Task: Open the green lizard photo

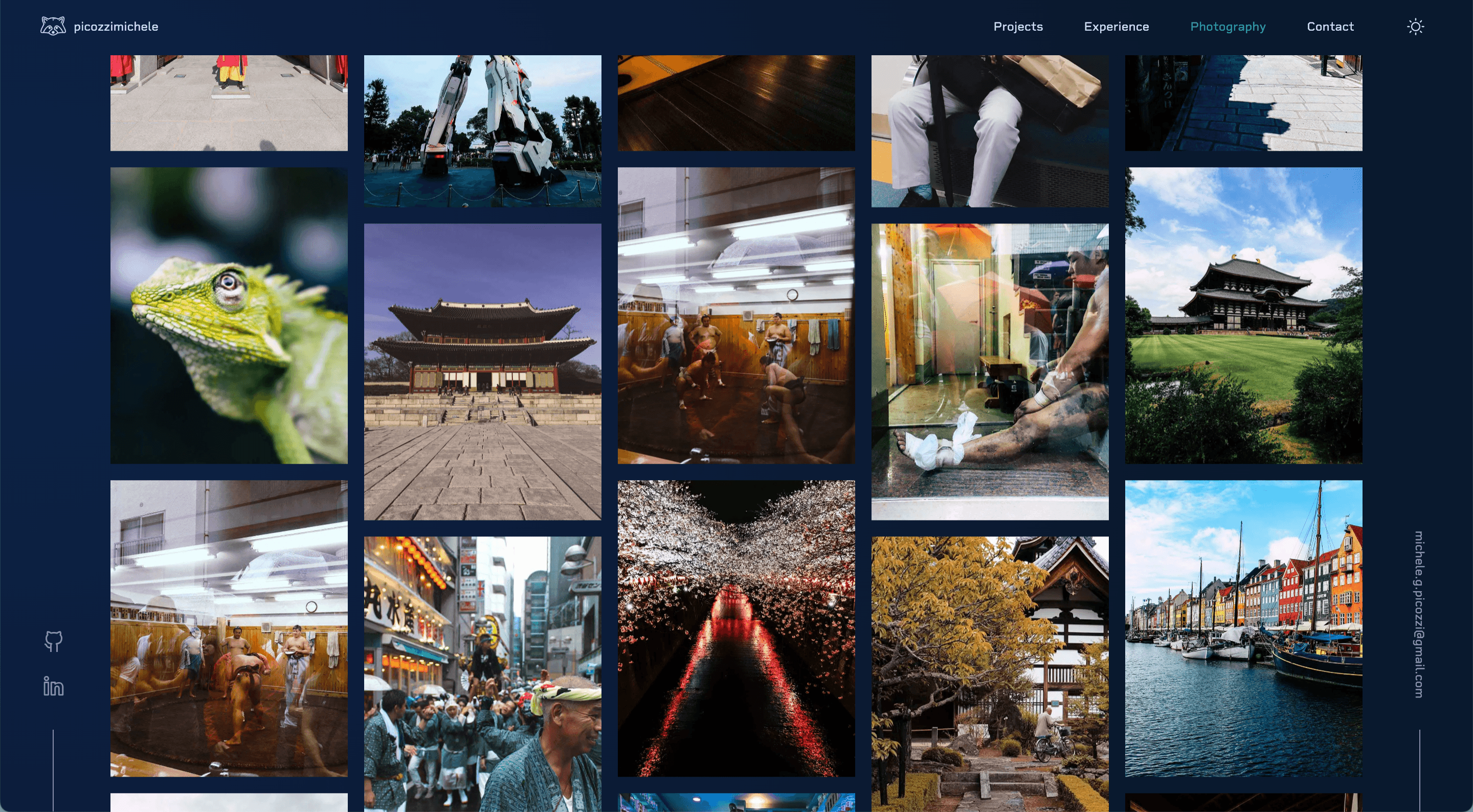Action: click(x=229, y=315)
